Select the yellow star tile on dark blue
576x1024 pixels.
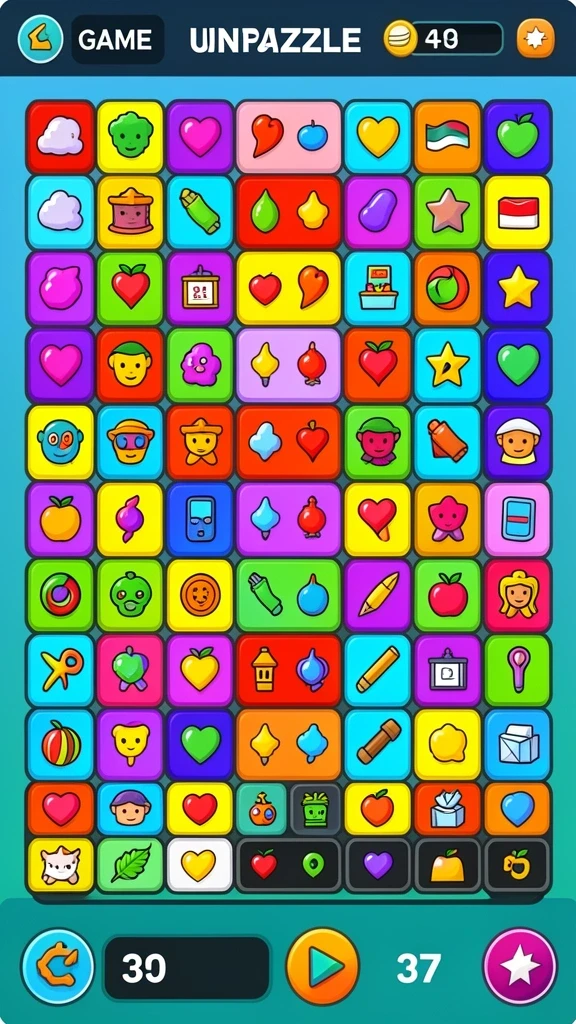coord(518,289)
